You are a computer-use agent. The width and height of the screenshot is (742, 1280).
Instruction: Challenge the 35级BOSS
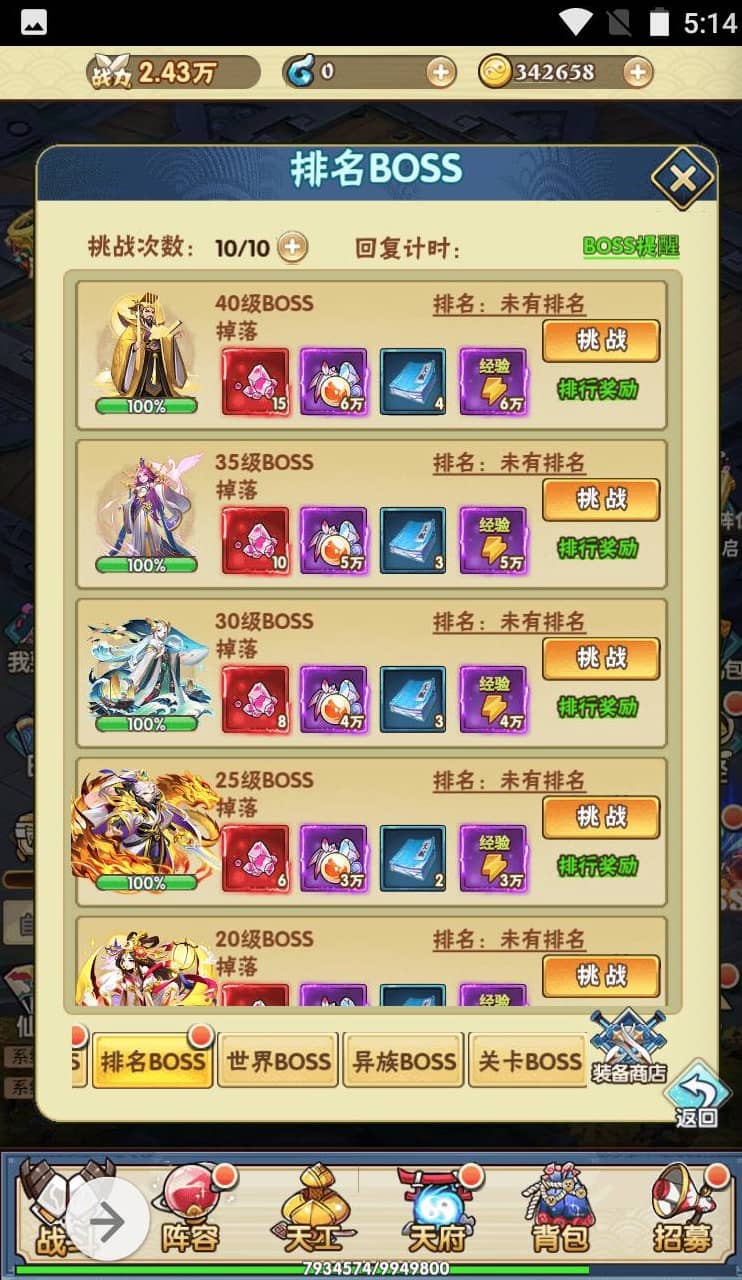(601, 500)
